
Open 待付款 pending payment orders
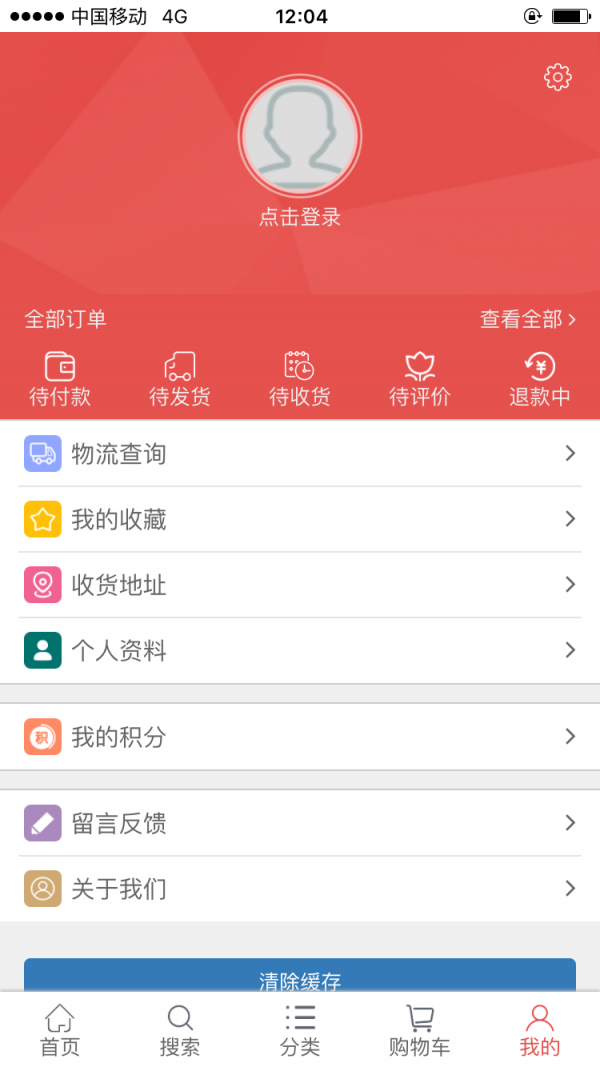pyautogui.click(x=60, y=379)
